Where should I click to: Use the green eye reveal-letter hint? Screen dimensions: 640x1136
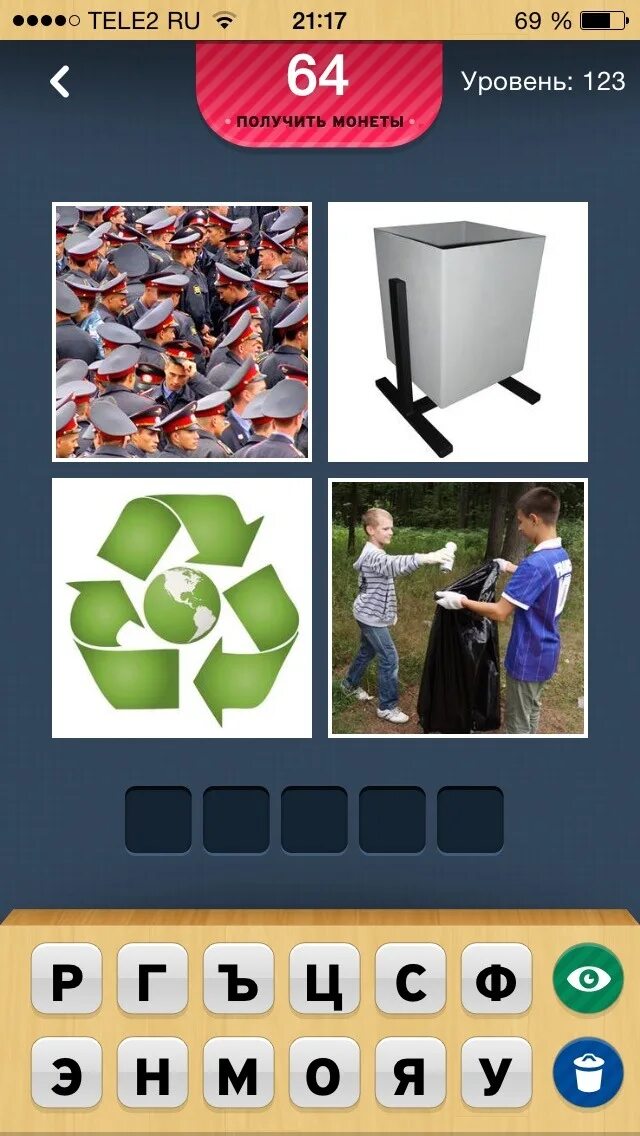[588, 978]
